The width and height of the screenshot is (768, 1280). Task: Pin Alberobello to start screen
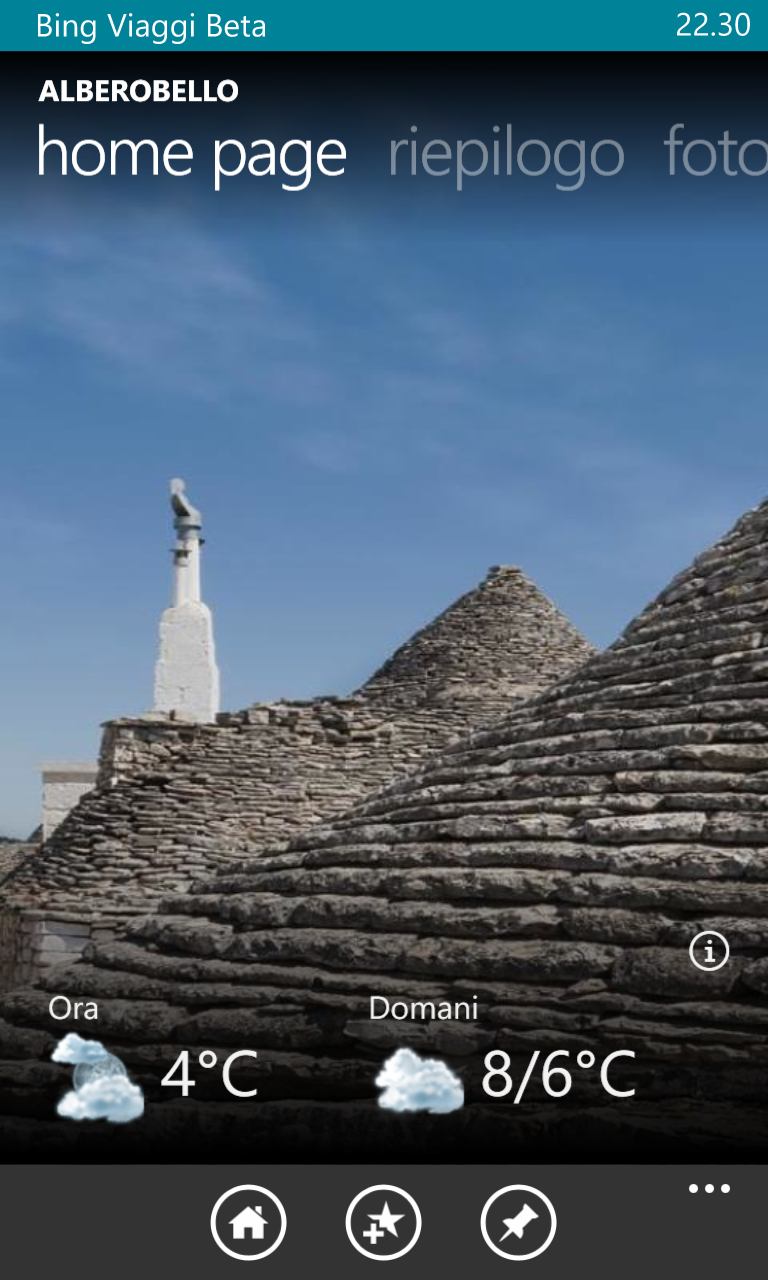tap(518, 1222)
